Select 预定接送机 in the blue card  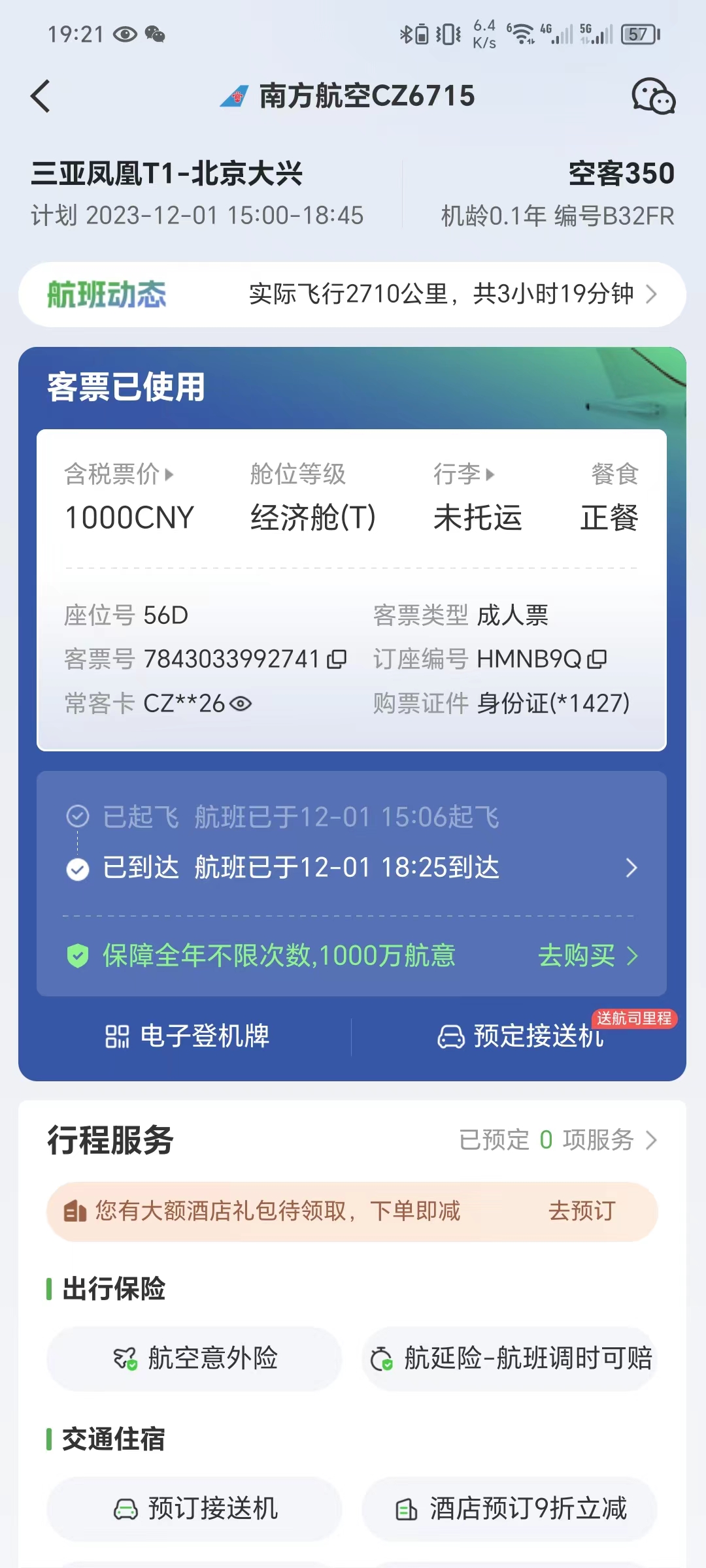tap(520, 1036)
